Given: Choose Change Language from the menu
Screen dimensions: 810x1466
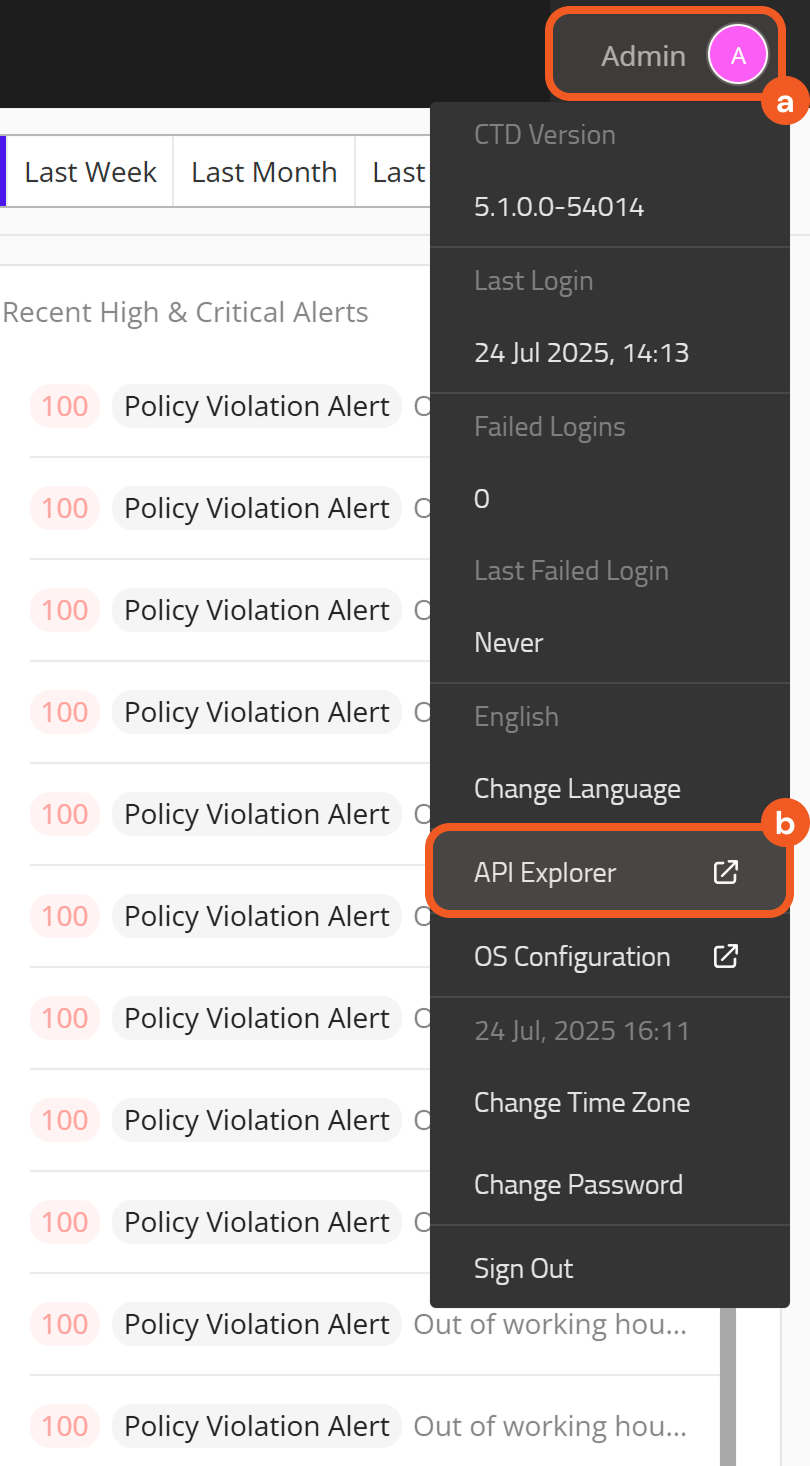Looking at the screenshot, I should (577, 789).
